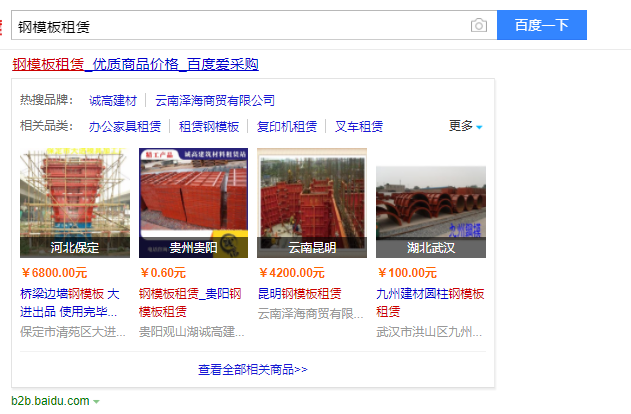Image resolution: width=631 pixels, height=414 pixels.
Task: Open the 湖北武汉 product image
Action: (431, 203)
